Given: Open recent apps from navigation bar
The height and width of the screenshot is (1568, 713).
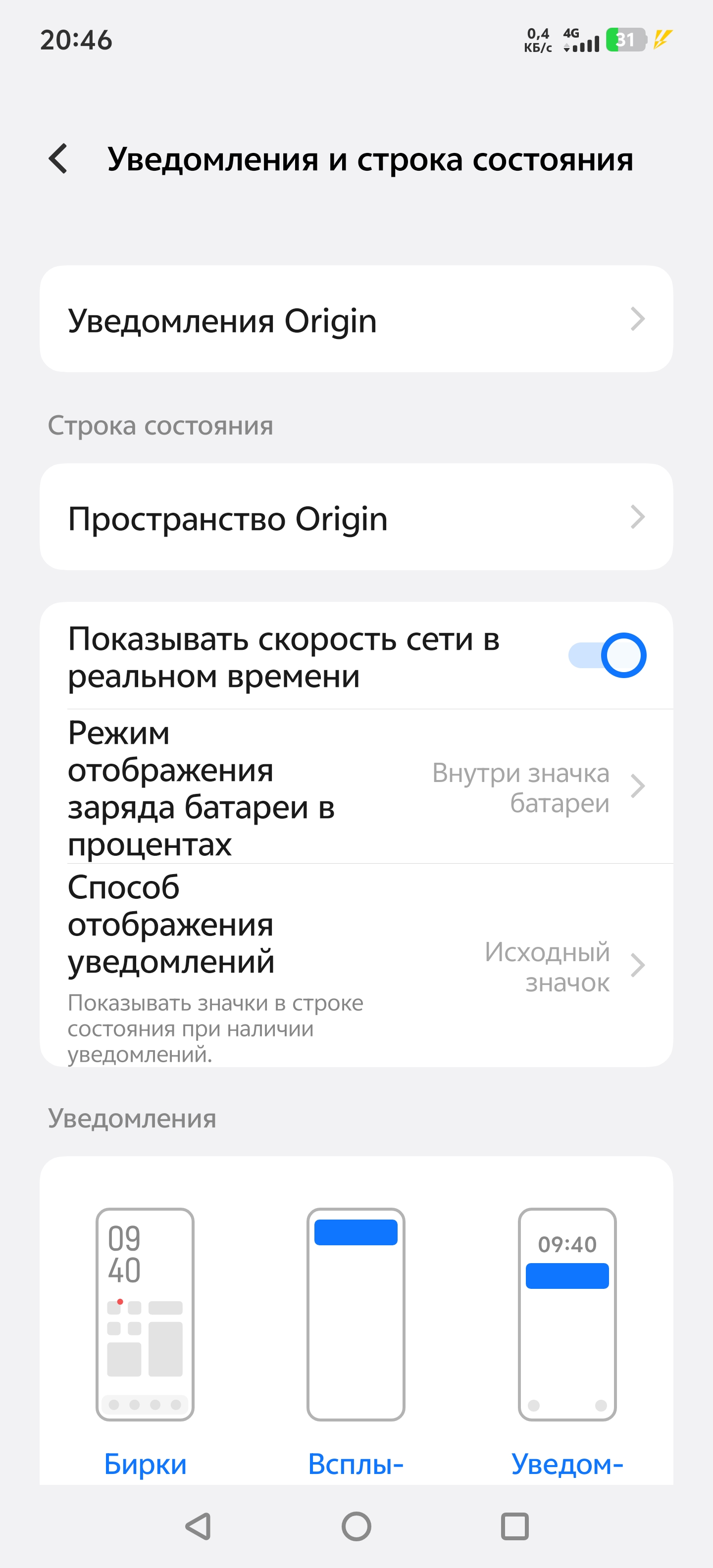Looking at the screenshot, I should (x=514, y=1526).
